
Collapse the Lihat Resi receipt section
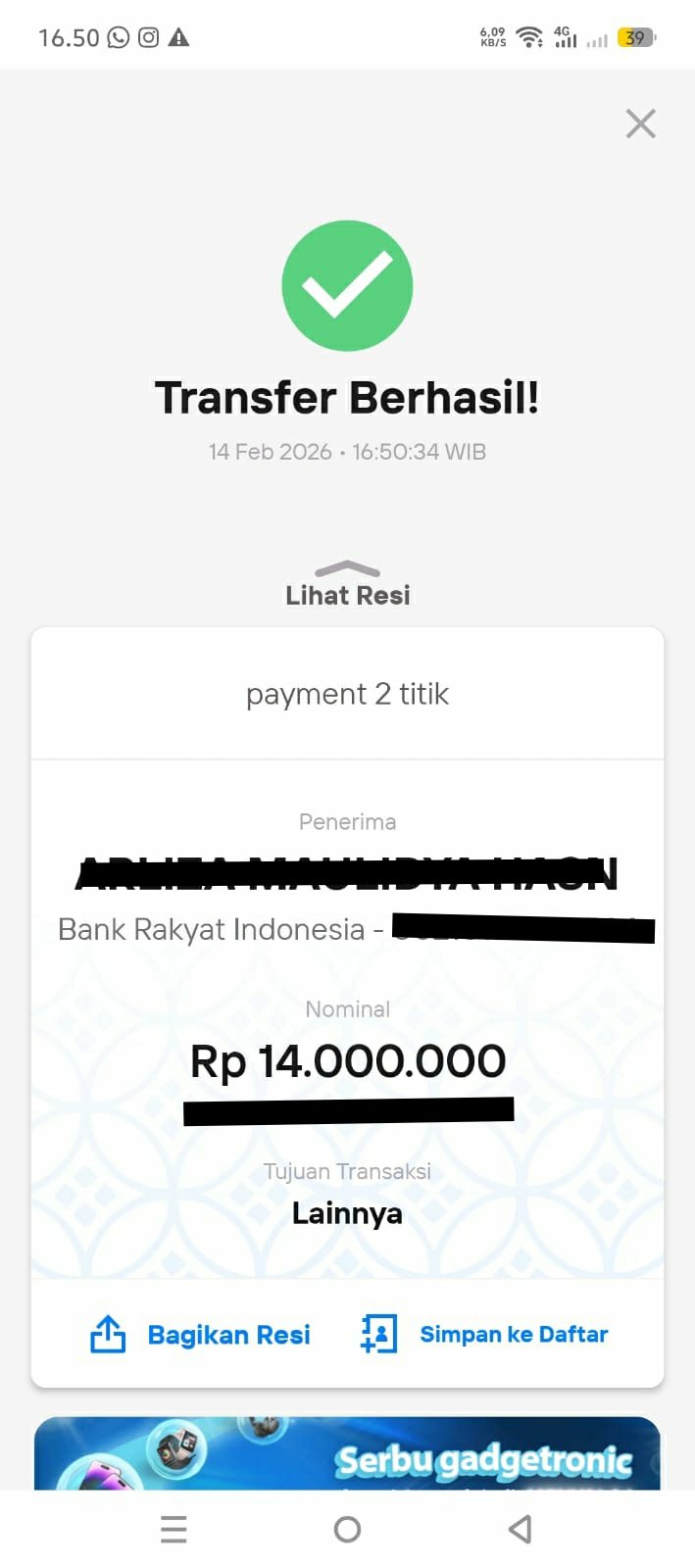coord(347,584)
